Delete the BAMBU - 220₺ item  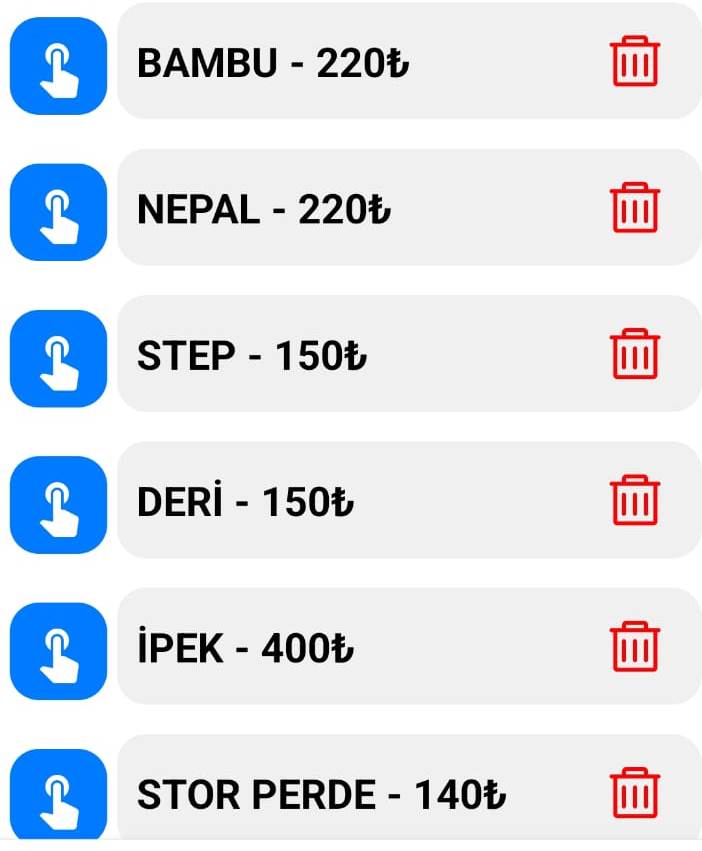click(634, 62)
